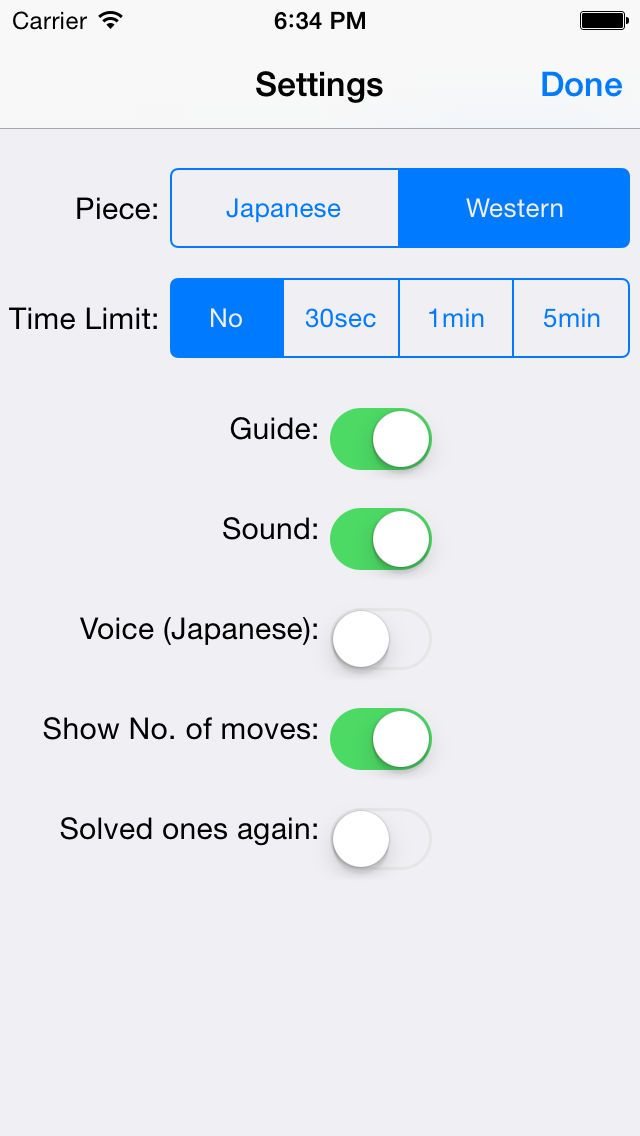Select Japanese piece style
640x1136 pixels.
[x=284, y=208]
